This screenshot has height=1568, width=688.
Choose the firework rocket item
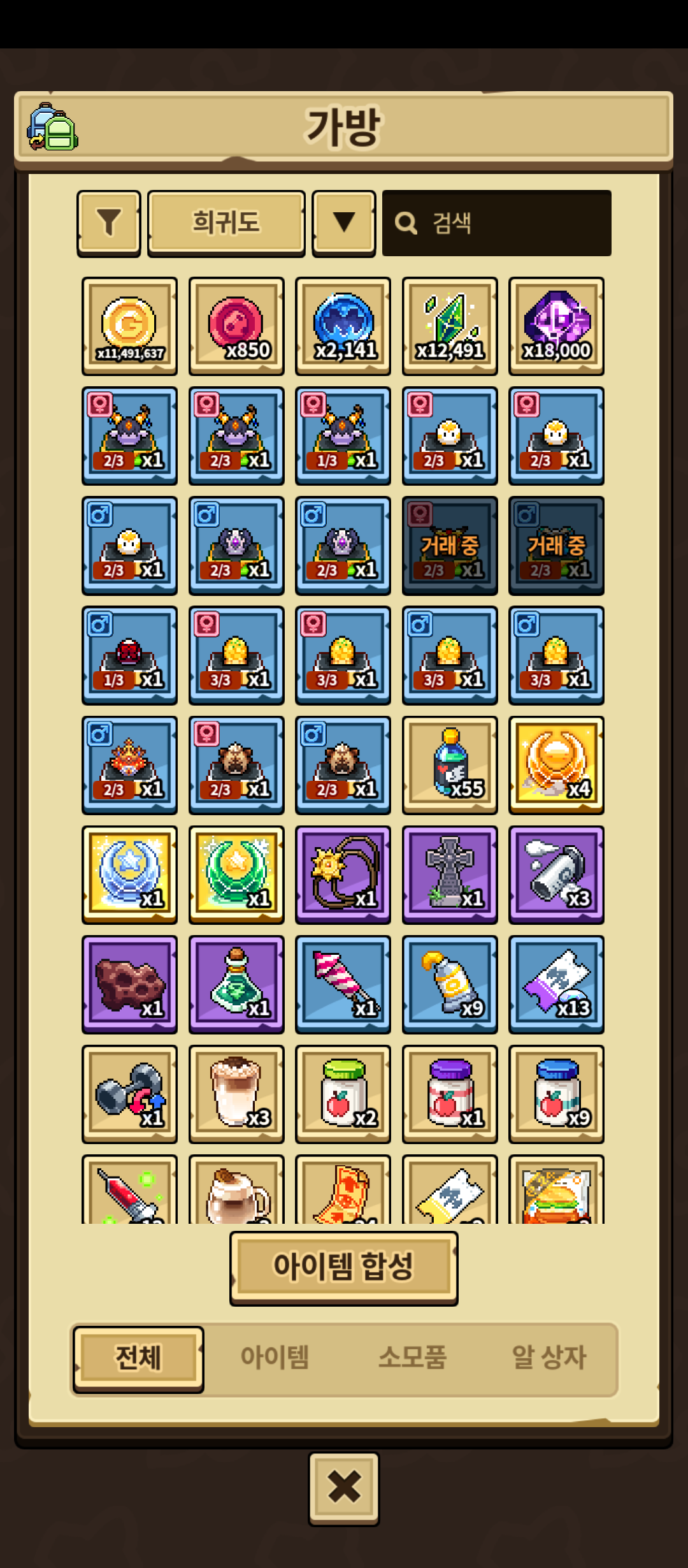343,984
